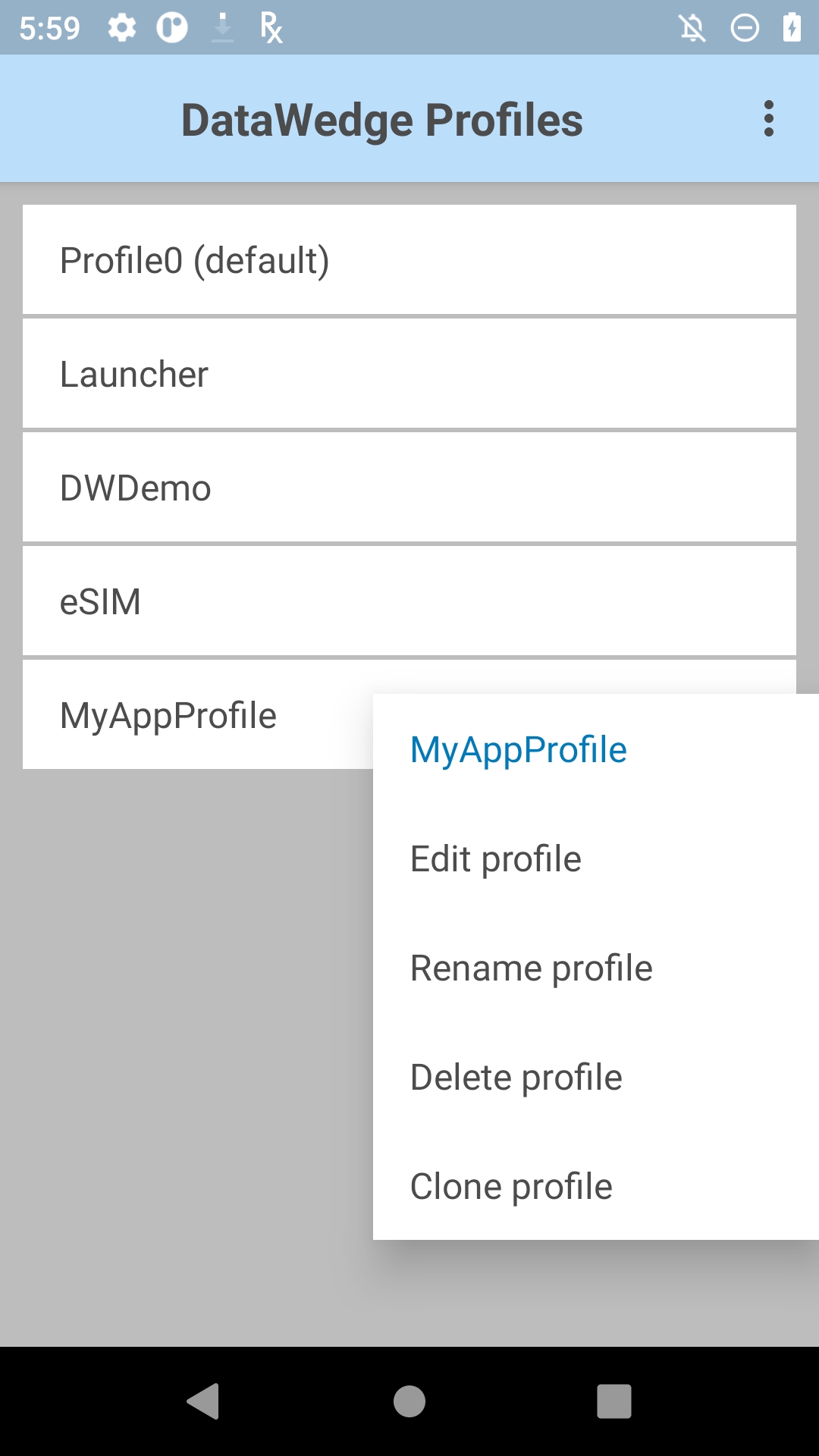
Task: Open the eSIM profile
Action: [409, 601]
